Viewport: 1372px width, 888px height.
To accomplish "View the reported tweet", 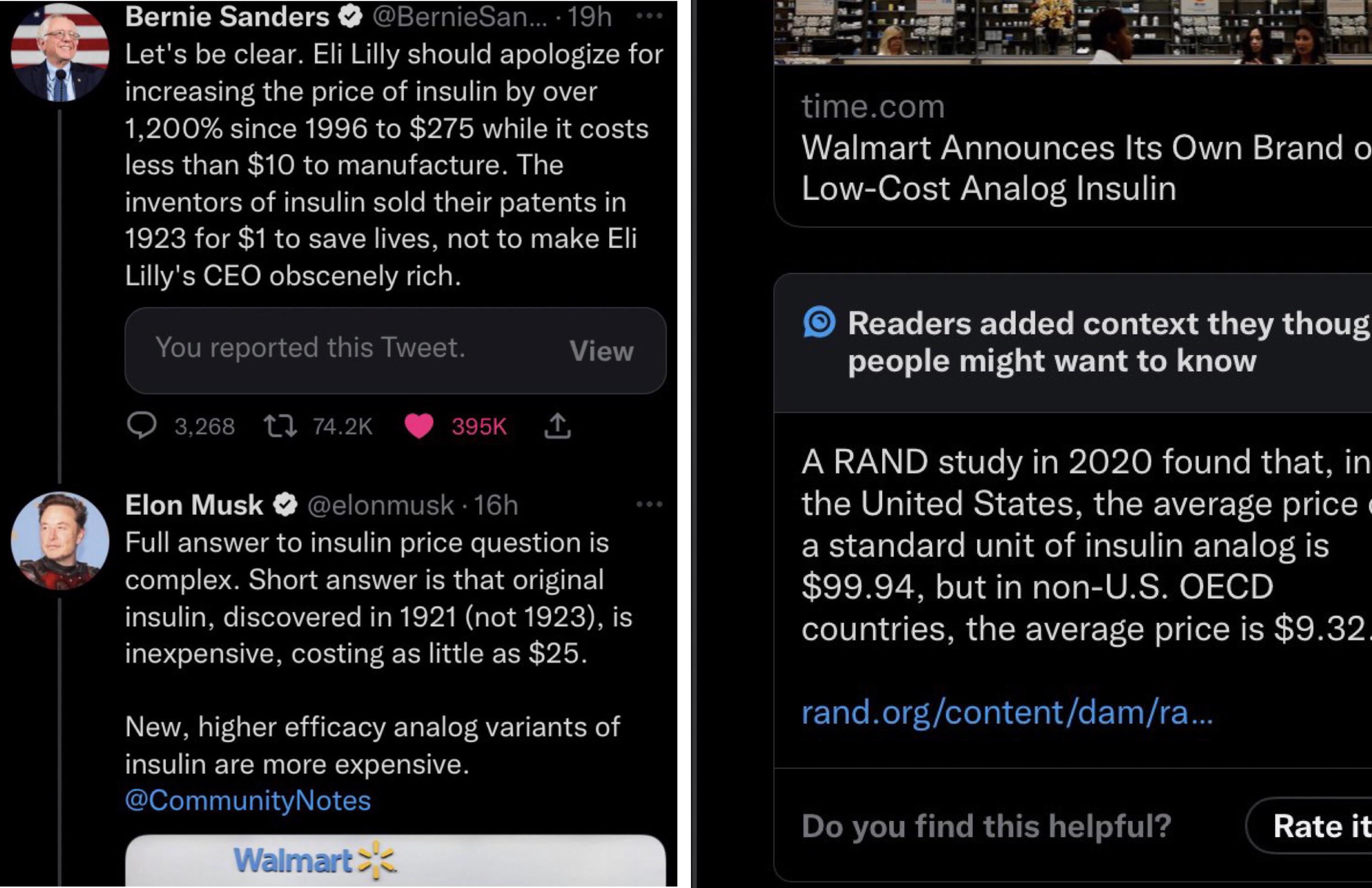I will tap(601, 350).
